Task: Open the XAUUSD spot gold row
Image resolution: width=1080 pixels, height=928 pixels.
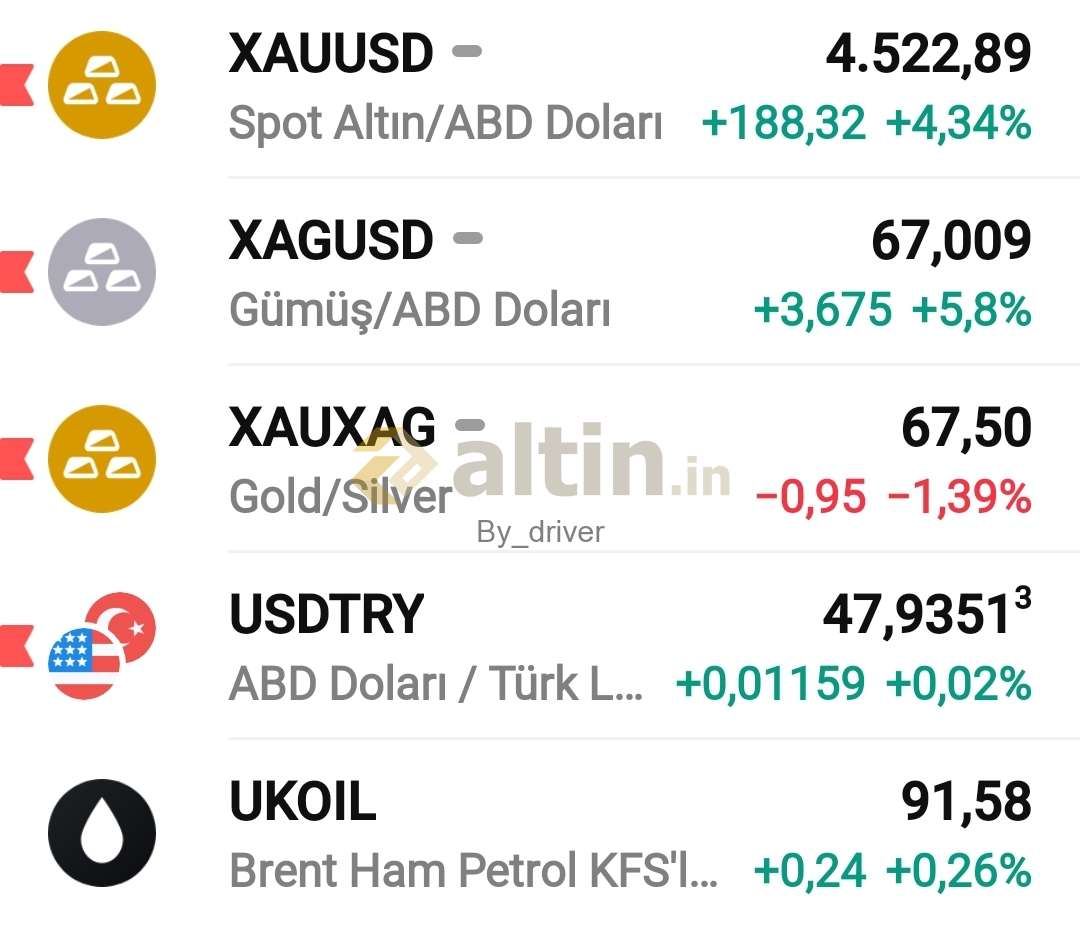Action: click(540, 86)
